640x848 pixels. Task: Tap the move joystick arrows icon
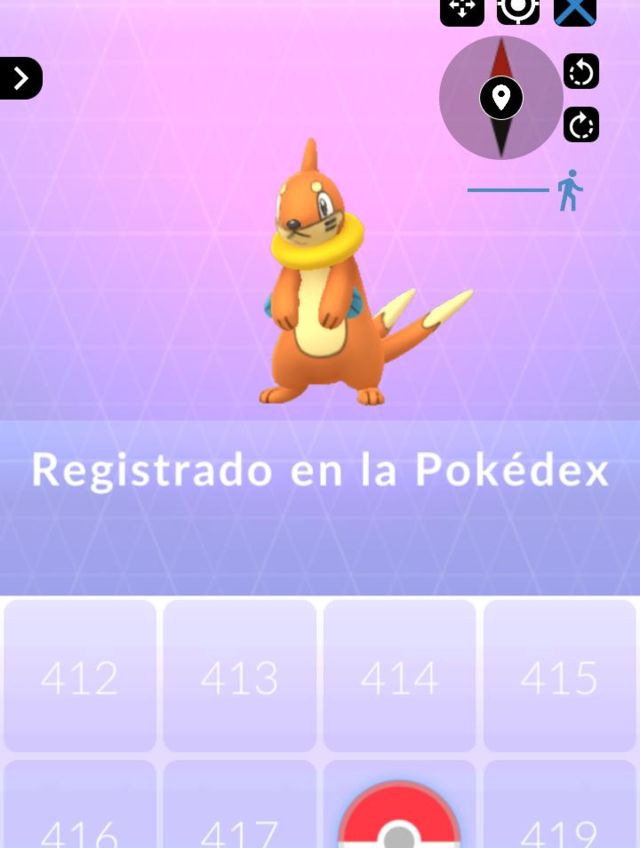(462, 10)
